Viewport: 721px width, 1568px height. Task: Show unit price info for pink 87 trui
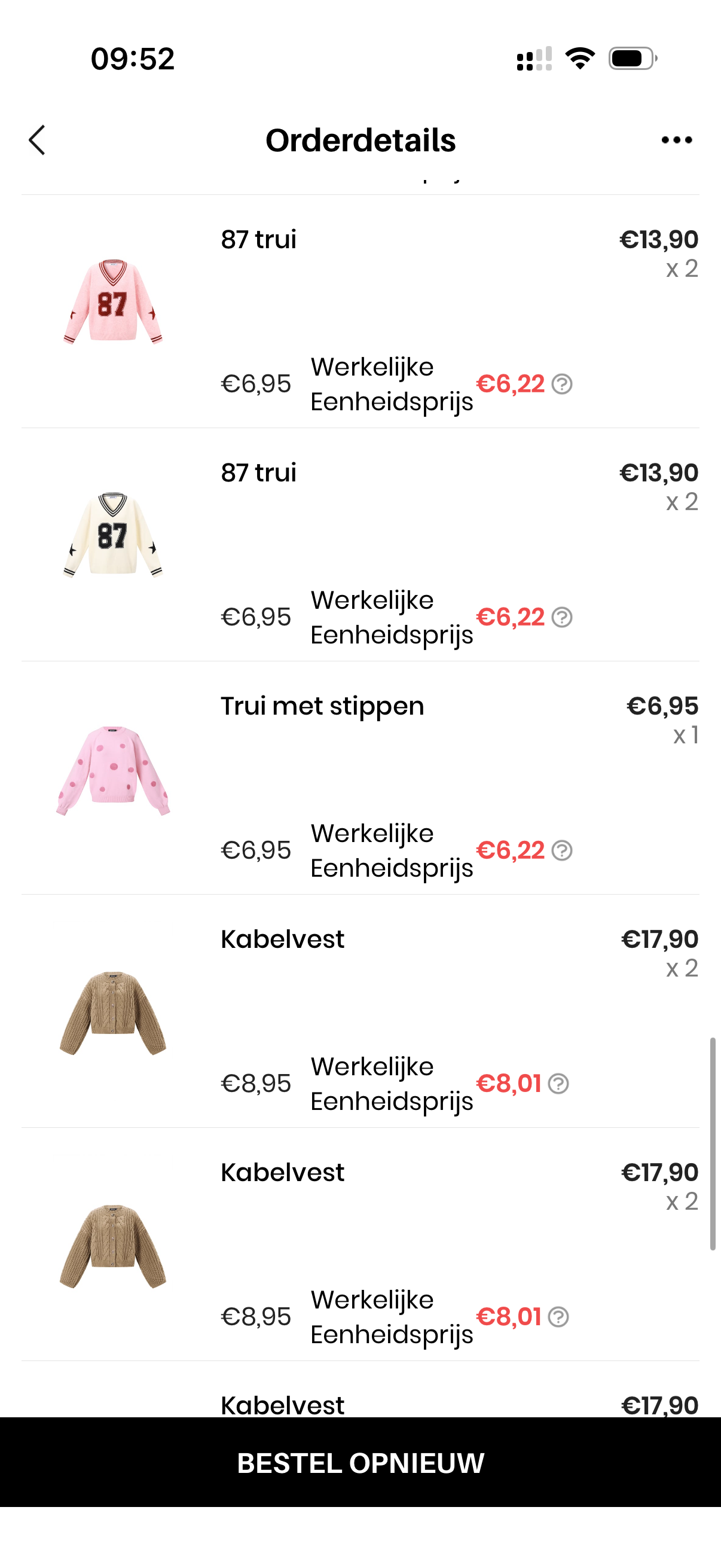(x=561, y=384)
